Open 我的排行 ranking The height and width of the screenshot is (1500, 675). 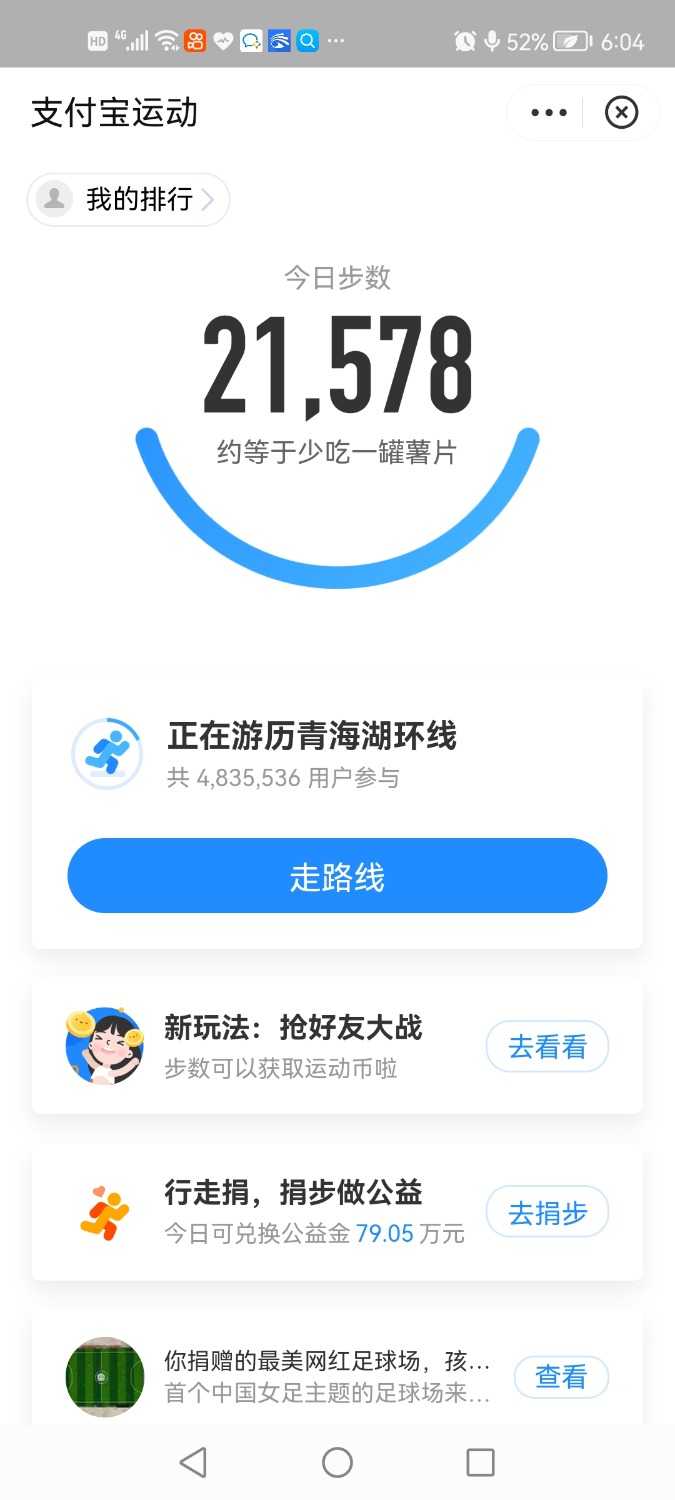[x=129, y=200]
